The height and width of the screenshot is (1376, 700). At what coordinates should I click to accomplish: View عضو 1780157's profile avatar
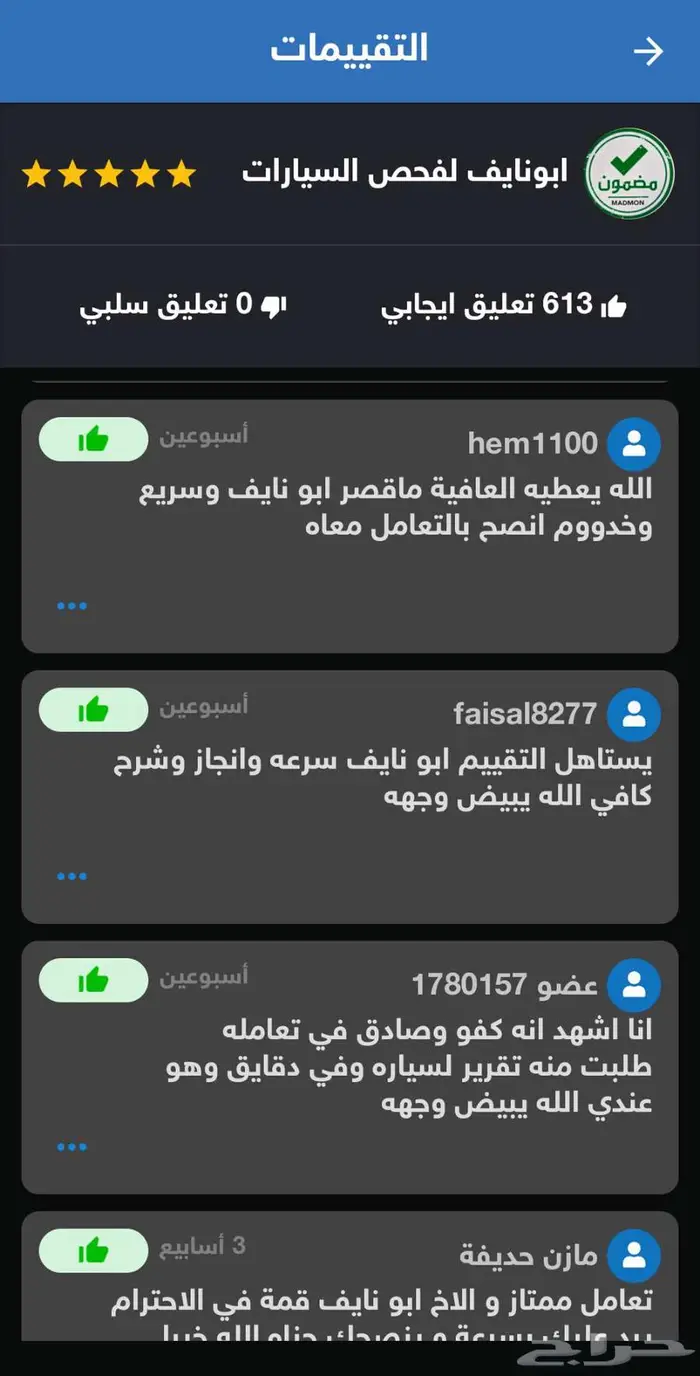coord(634,985)
